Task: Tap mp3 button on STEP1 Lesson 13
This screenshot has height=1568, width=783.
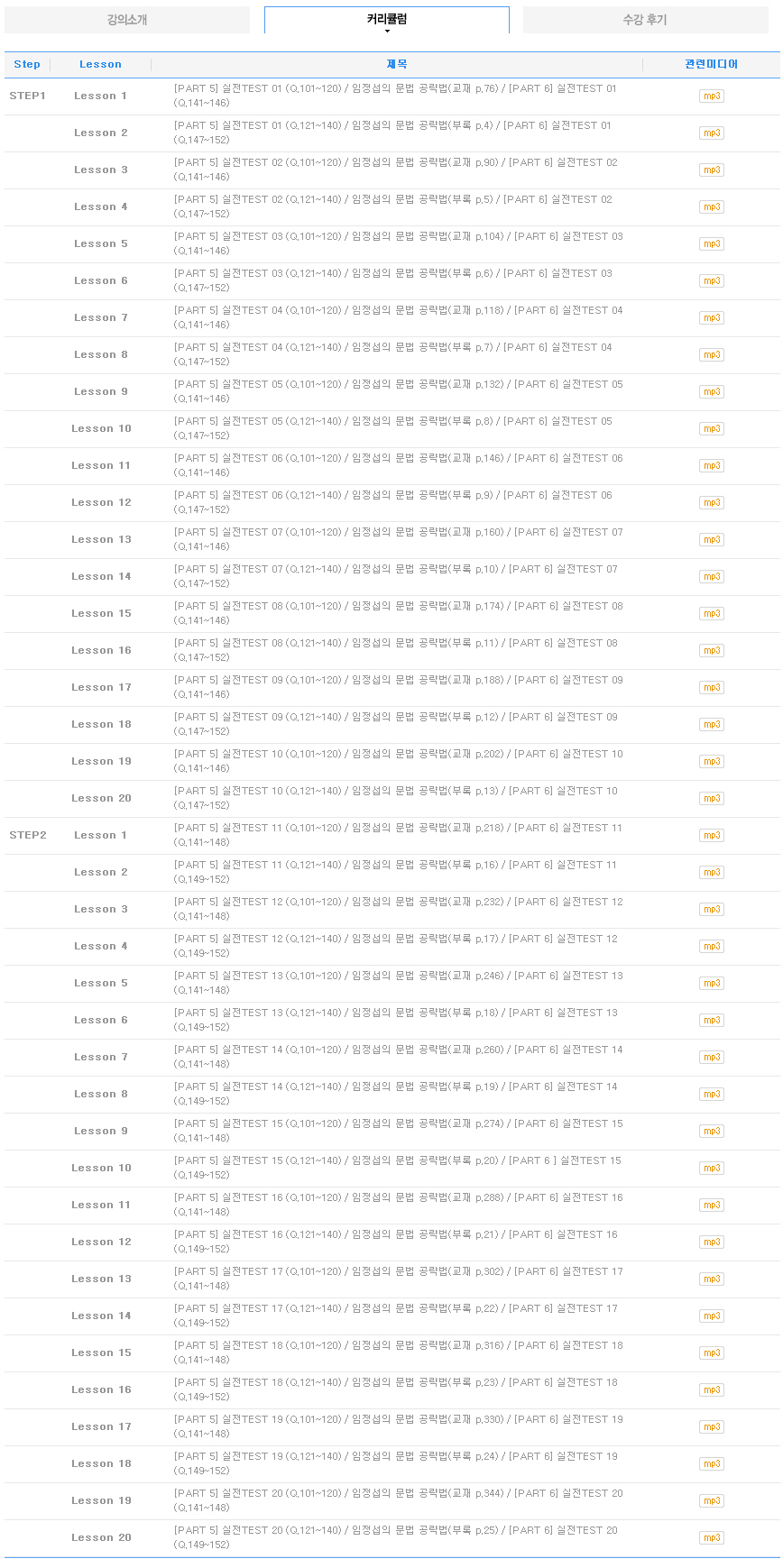Action: (711, 540)
